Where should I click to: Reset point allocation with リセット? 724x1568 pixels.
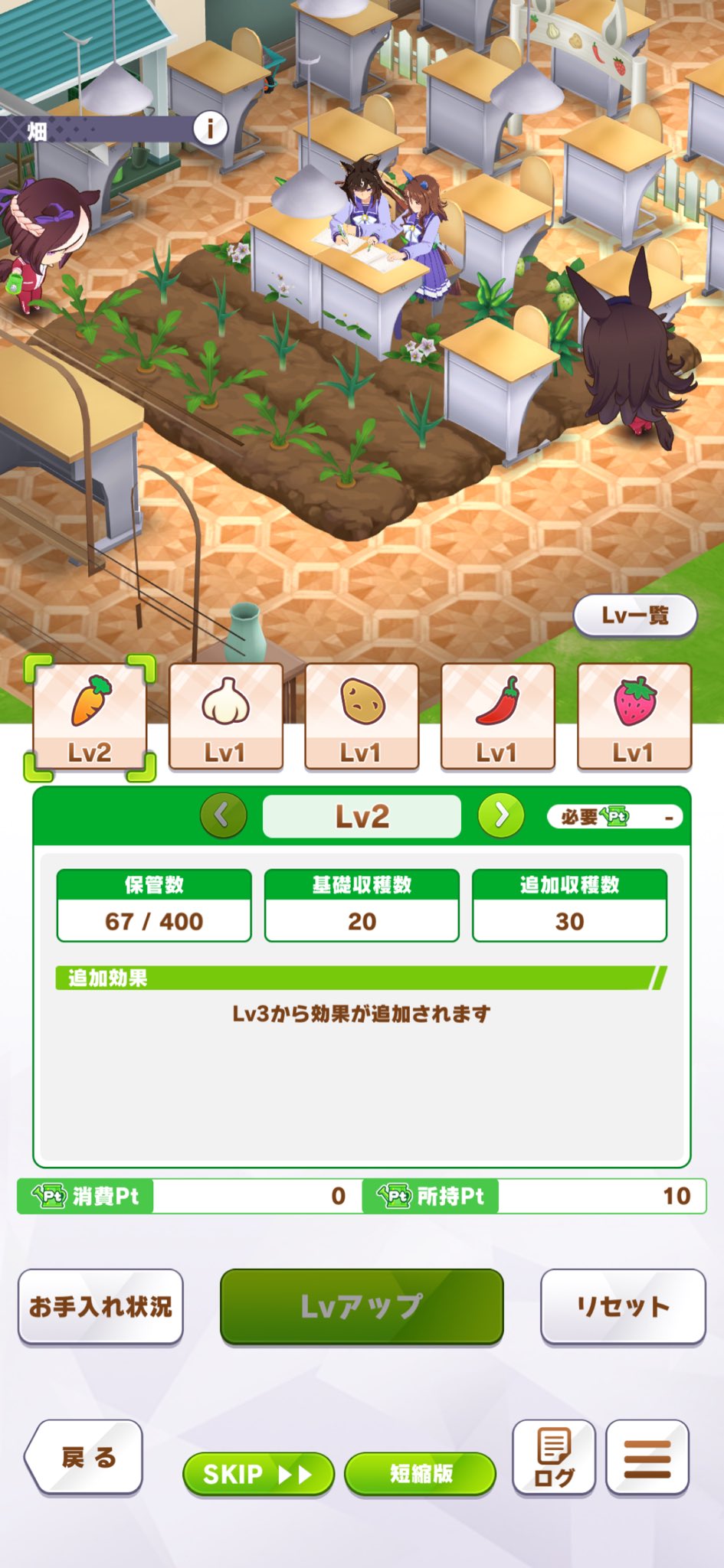point(623,1306)
